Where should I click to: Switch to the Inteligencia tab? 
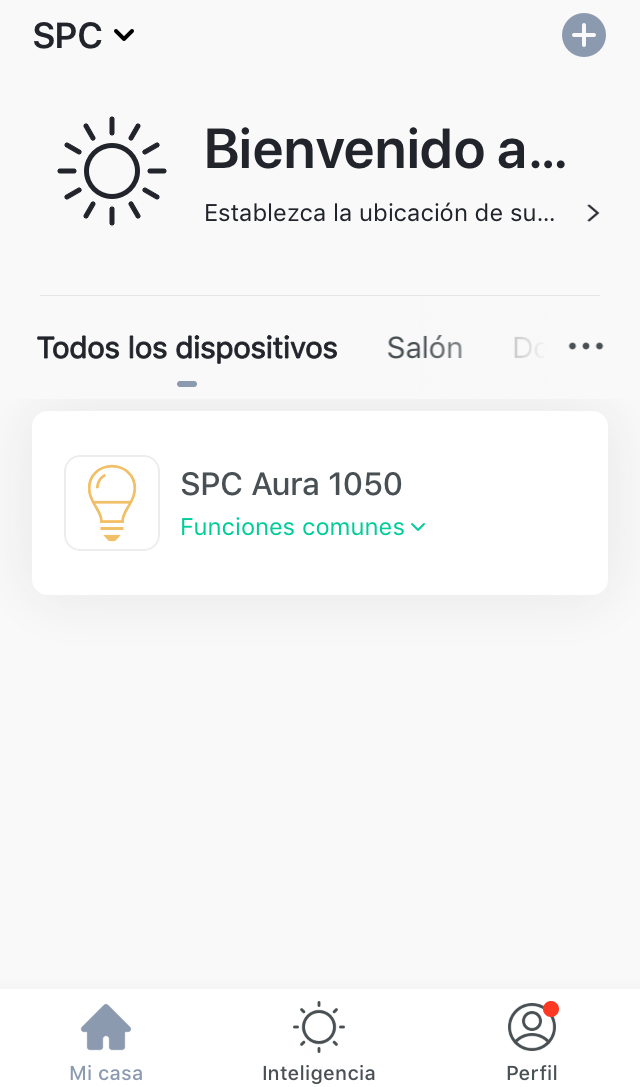319,1042
